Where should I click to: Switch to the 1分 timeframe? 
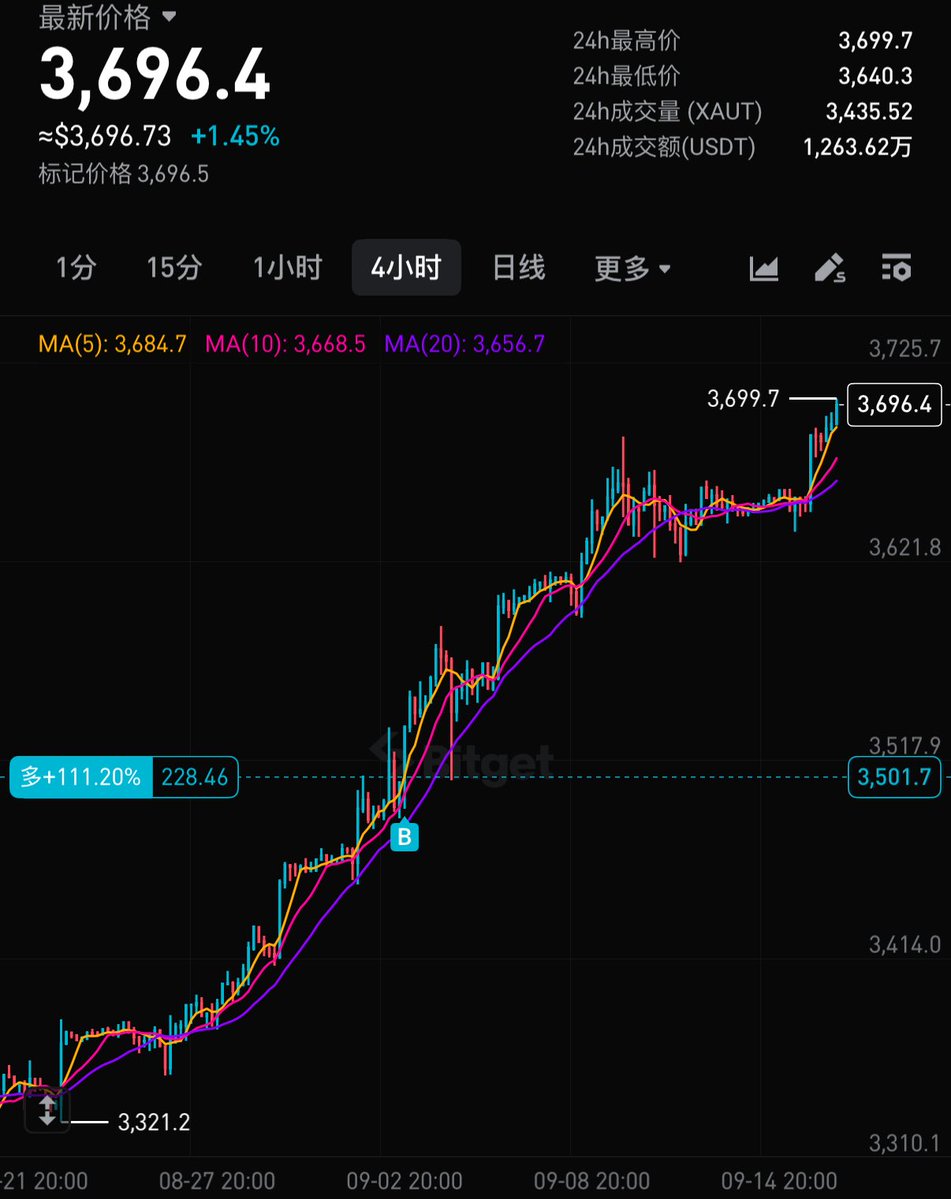pyautogui.click(x=76, y=268)
